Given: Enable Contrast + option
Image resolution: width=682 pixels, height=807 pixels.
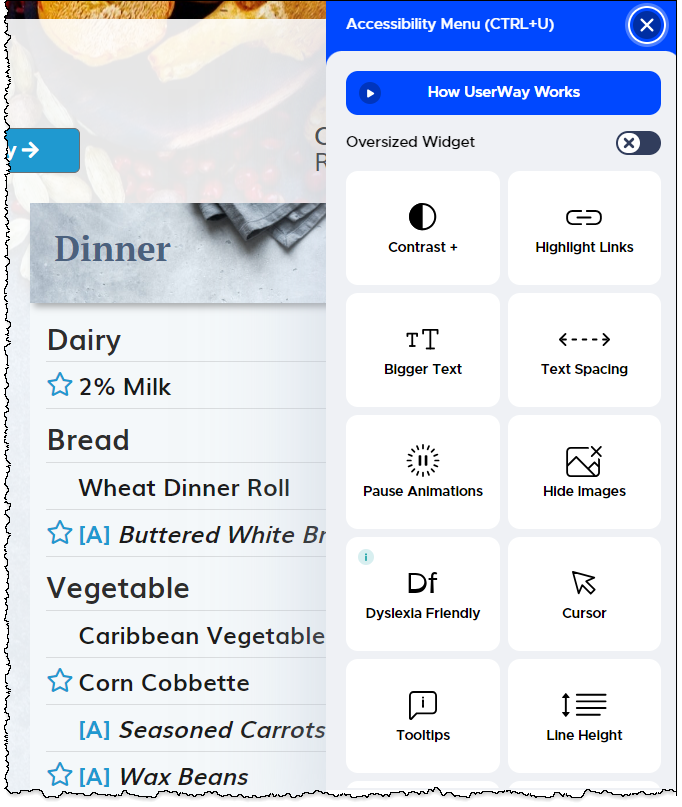Looking at the screenshot, I should point(422,228).
